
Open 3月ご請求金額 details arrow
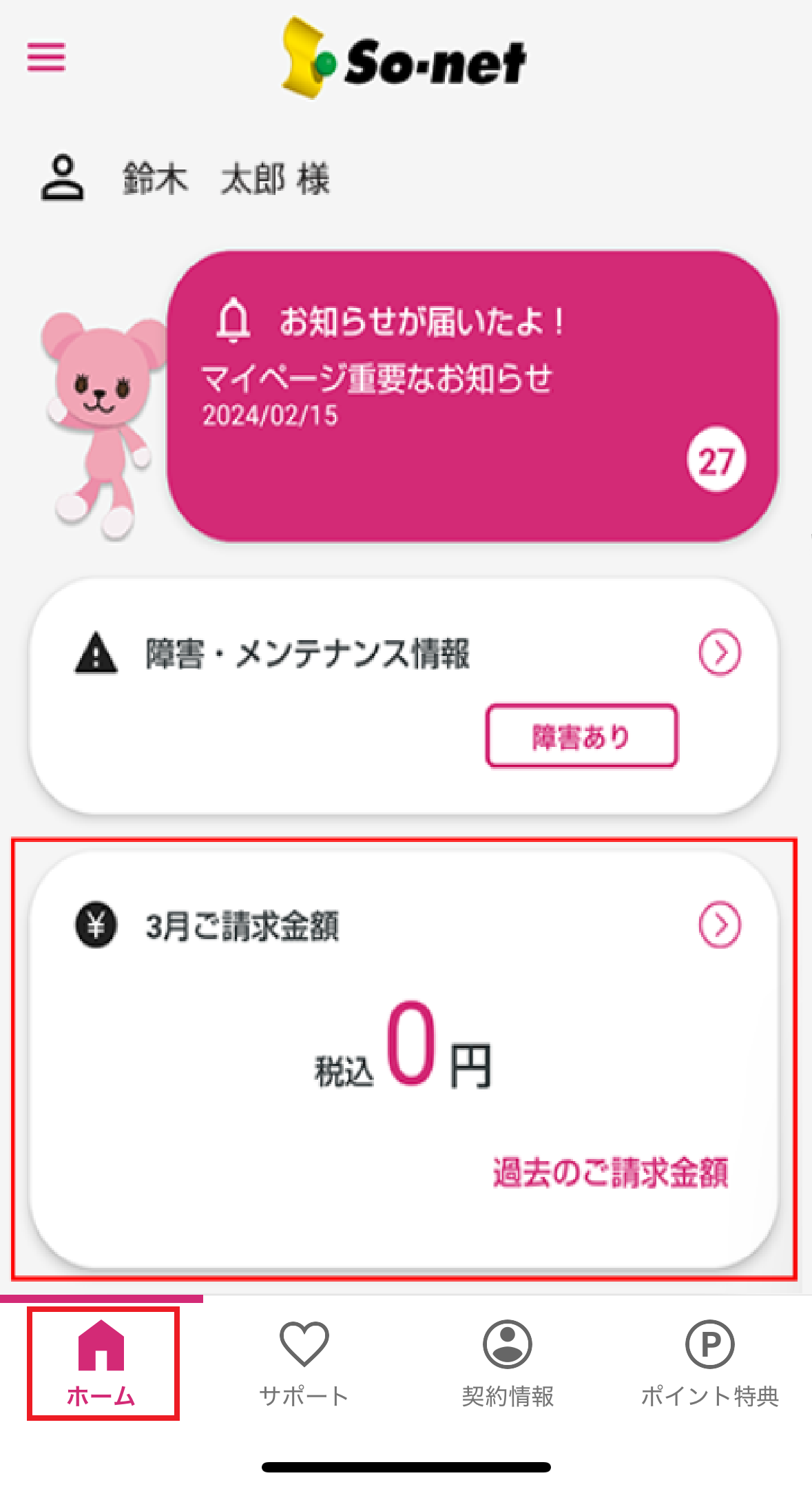coord(720,925)
